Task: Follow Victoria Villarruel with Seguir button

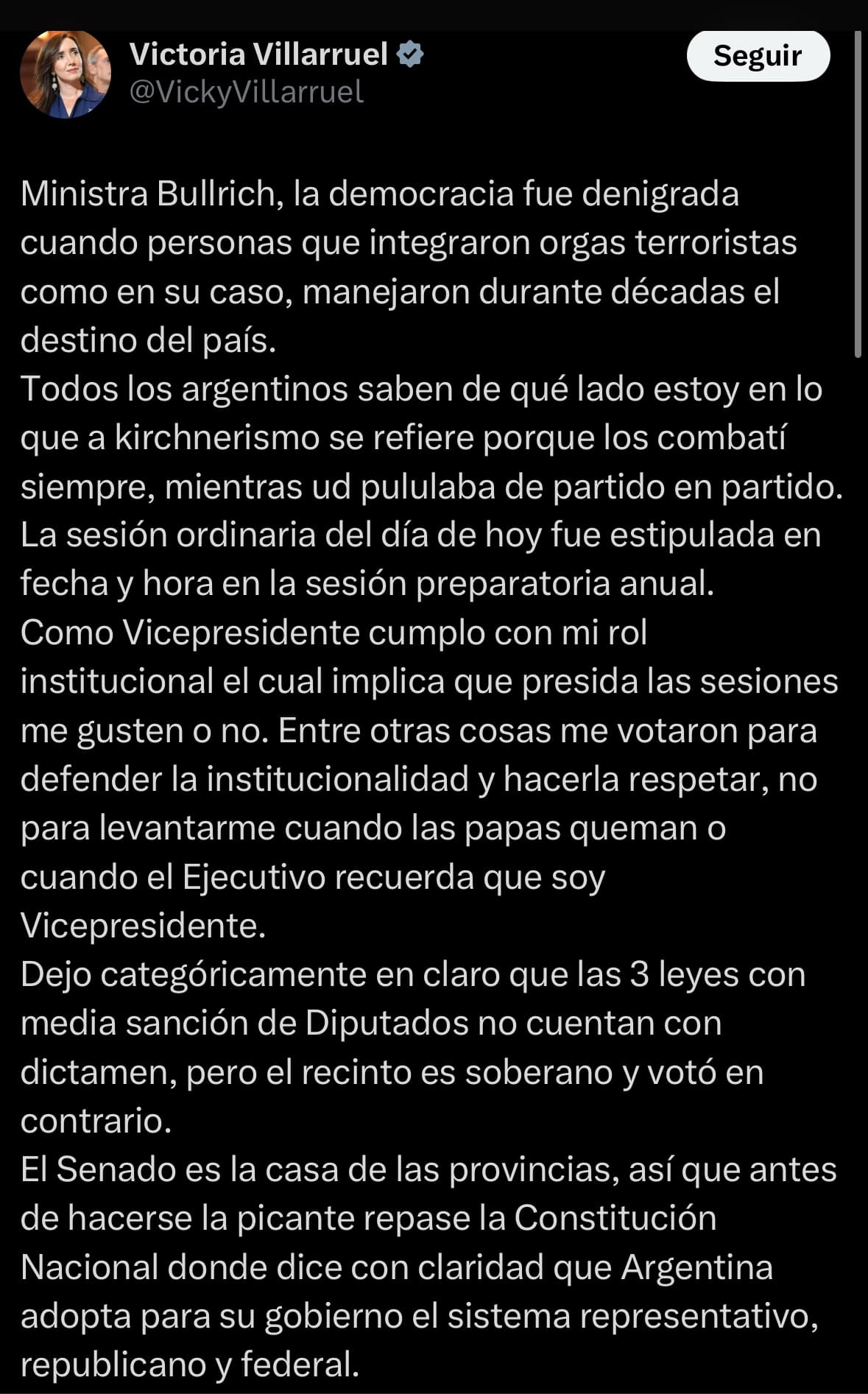Action: (x=758, y=56)
